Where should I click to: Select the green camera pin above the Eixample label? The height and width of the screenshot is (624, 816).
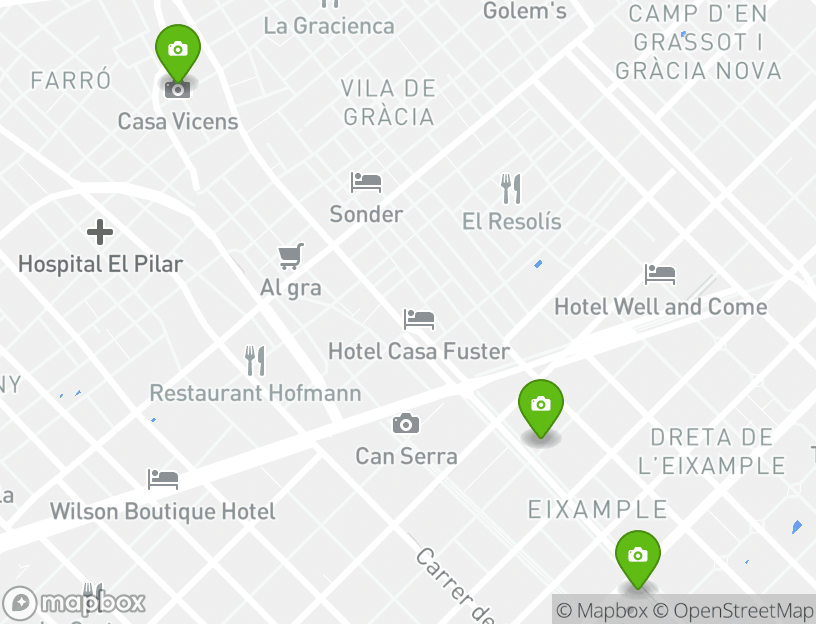(x=540, y=406)
